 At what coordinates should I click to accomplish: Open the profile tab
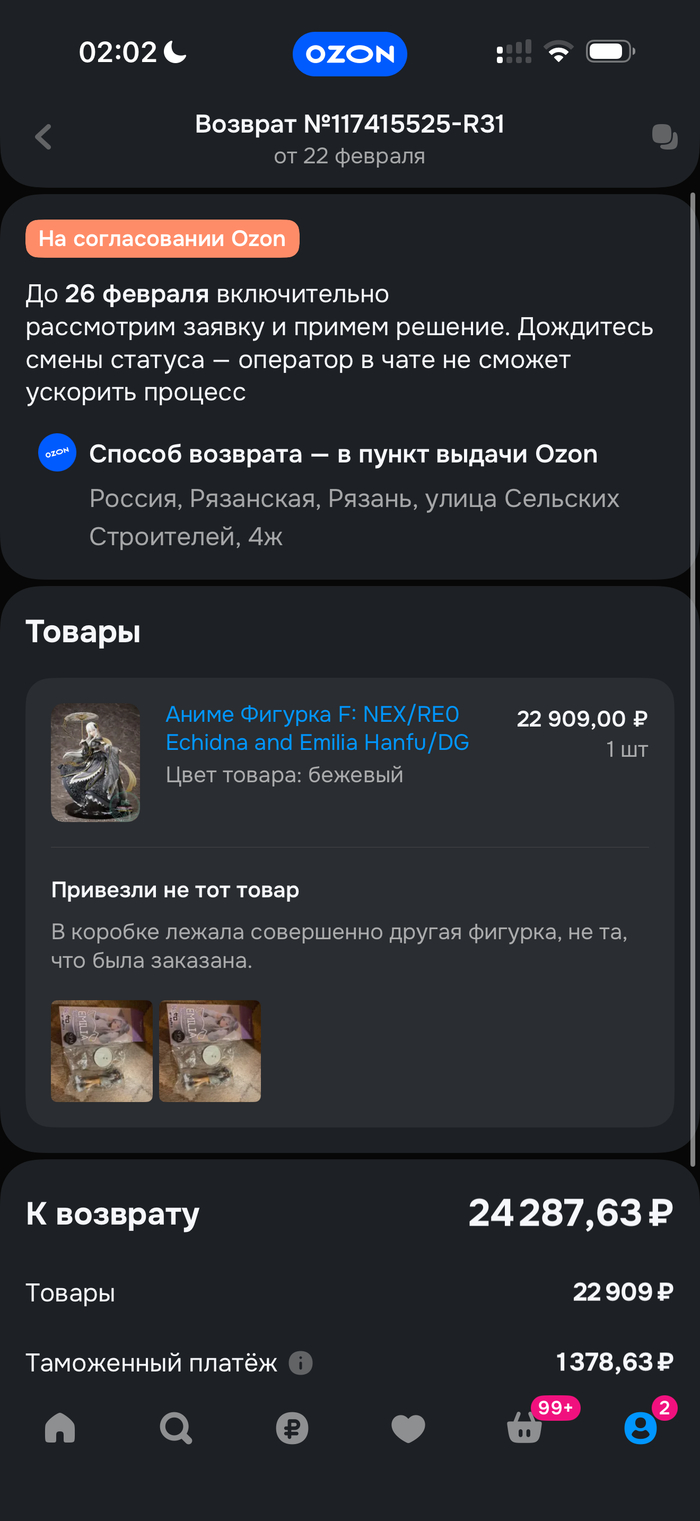640,1428
